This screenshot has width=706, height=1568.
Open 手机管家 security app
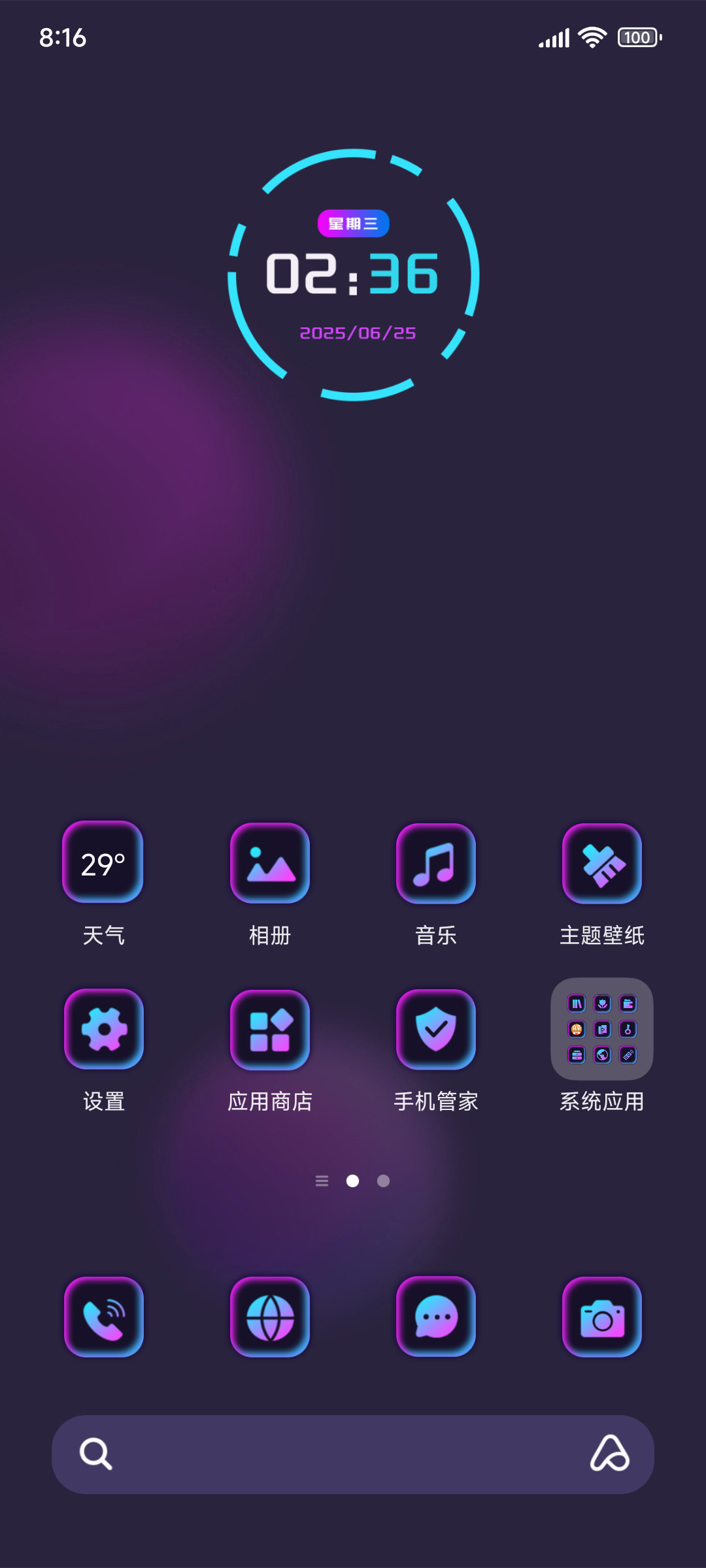point(436,1029)
